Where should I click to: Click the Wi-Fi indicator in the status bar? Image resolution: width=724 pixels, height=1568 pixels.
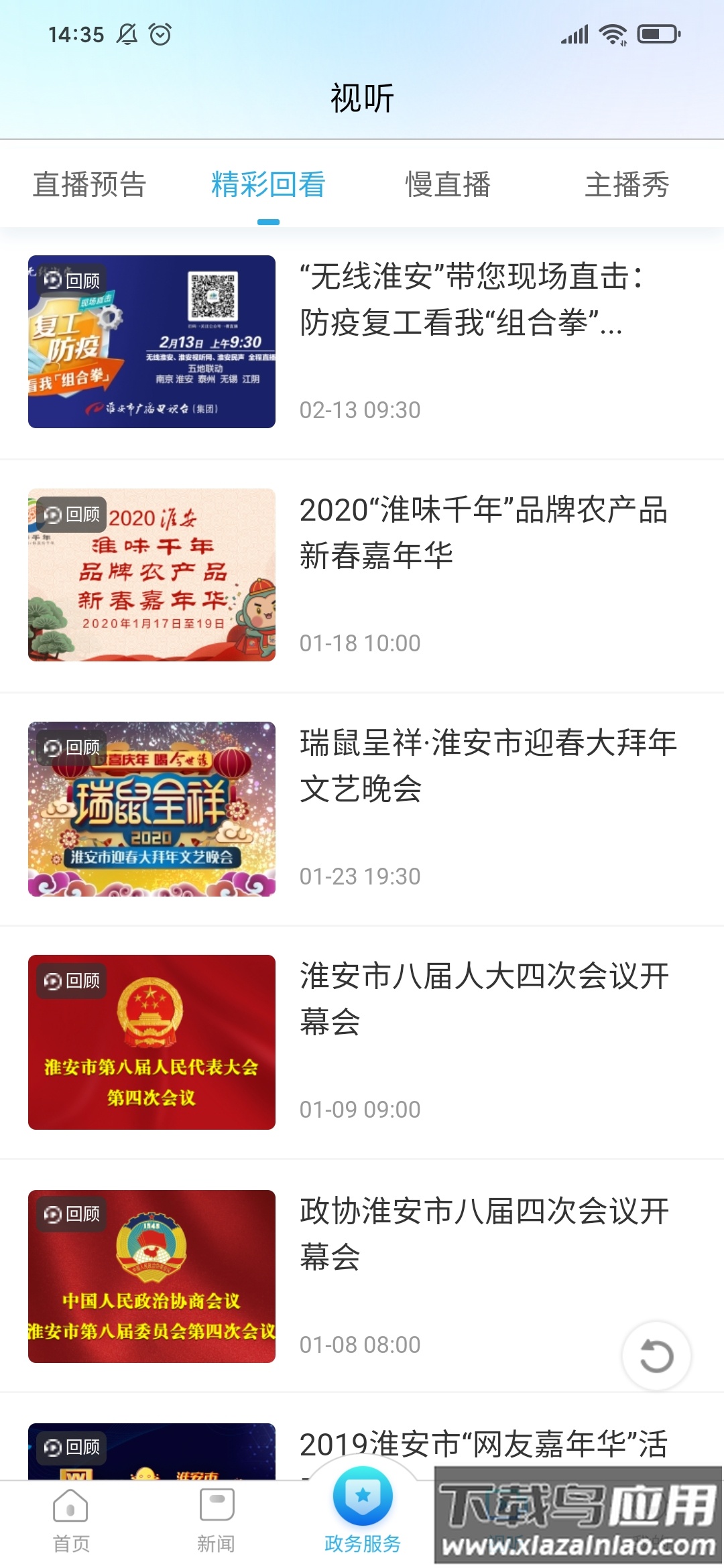[612, 32]
